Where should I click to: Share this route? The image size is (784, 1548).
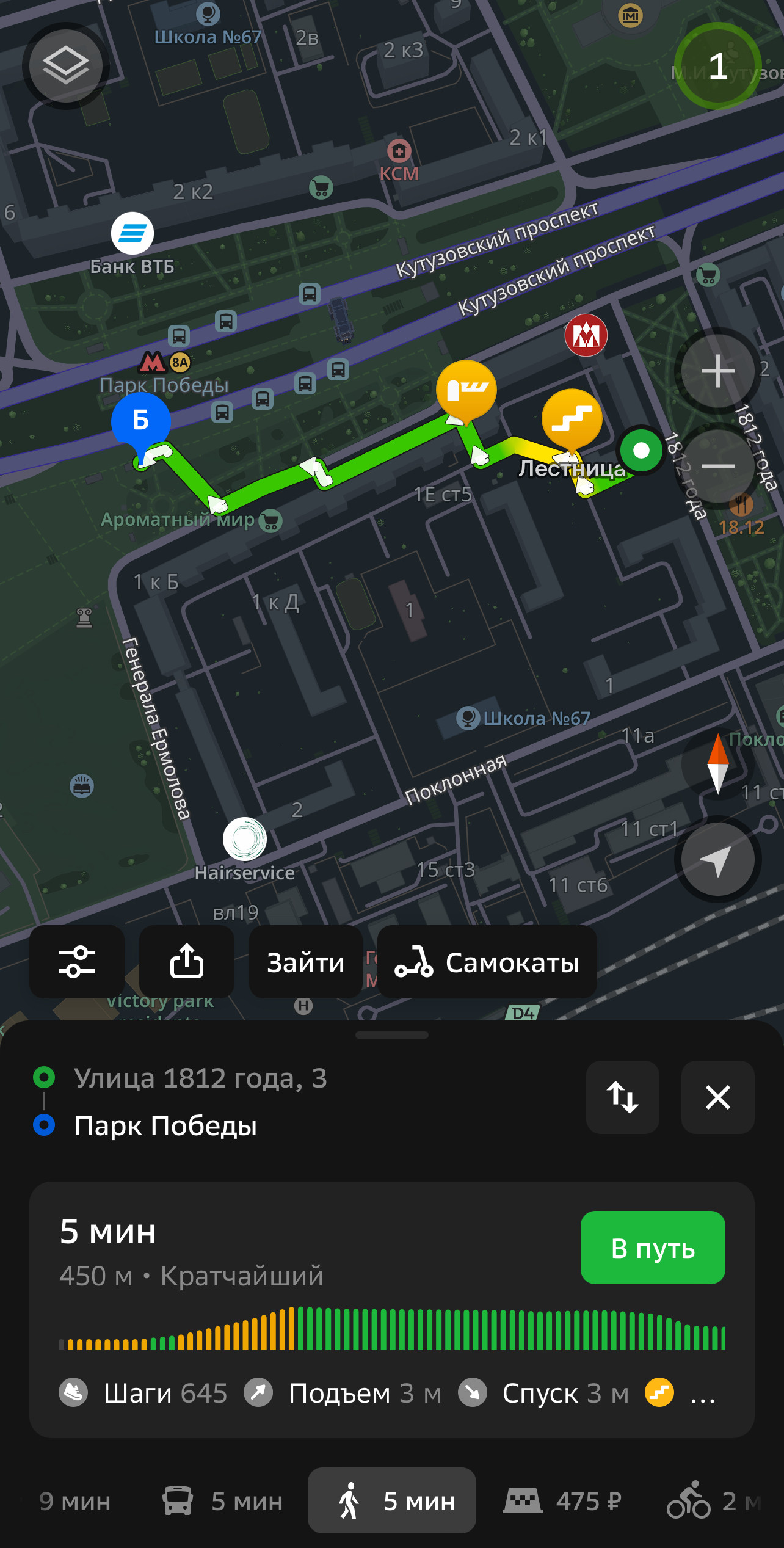point(186,962)
